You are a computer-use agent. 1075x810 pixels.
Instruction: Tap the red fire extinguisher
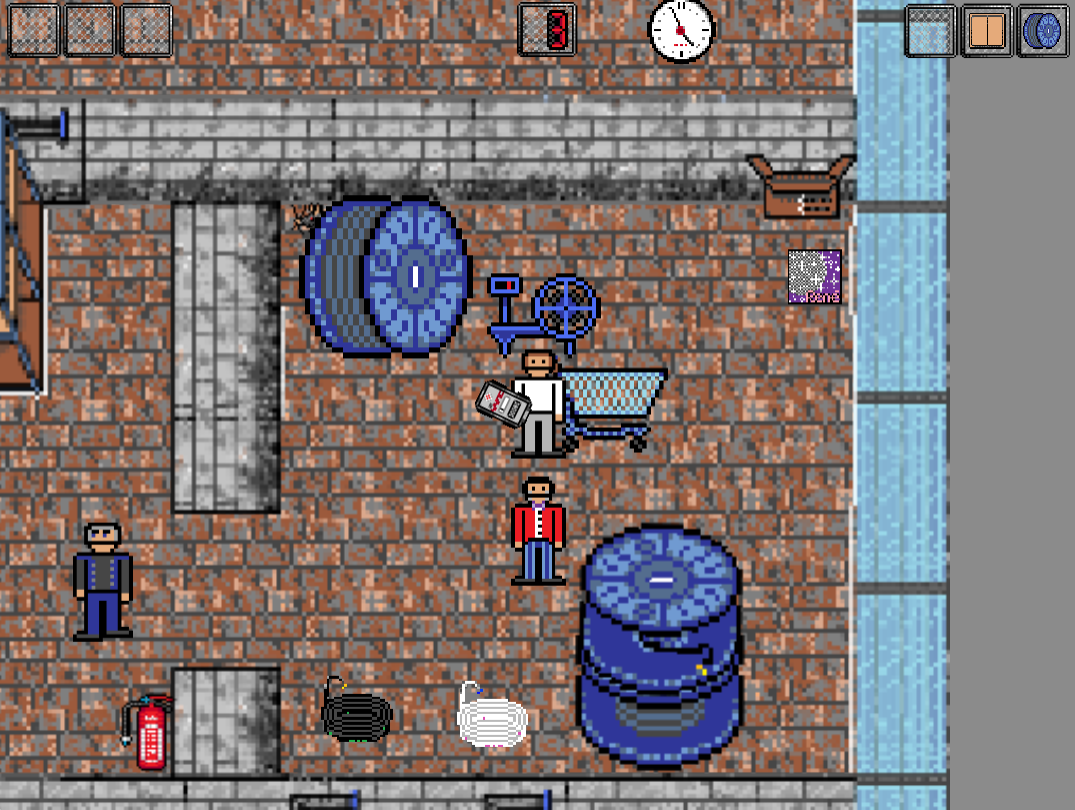pos(149,733)
